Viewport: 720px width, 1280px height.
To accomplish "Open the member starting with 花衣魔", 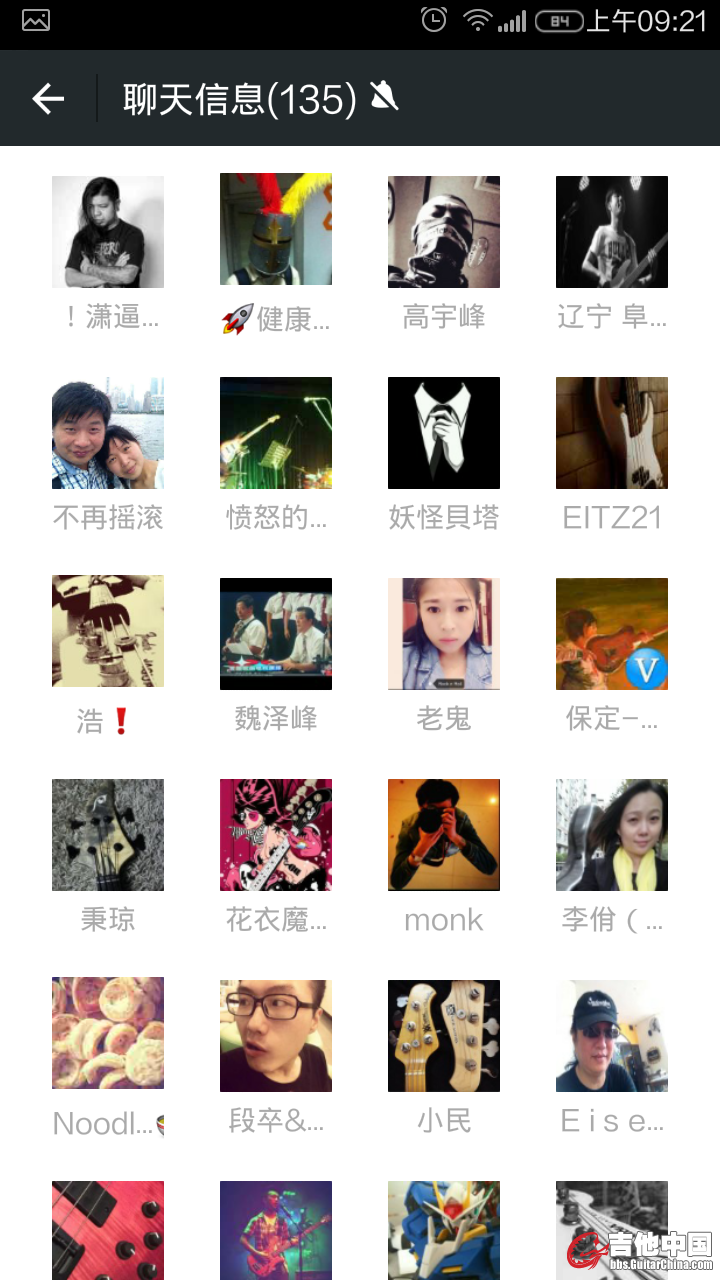I will point(276,835).
